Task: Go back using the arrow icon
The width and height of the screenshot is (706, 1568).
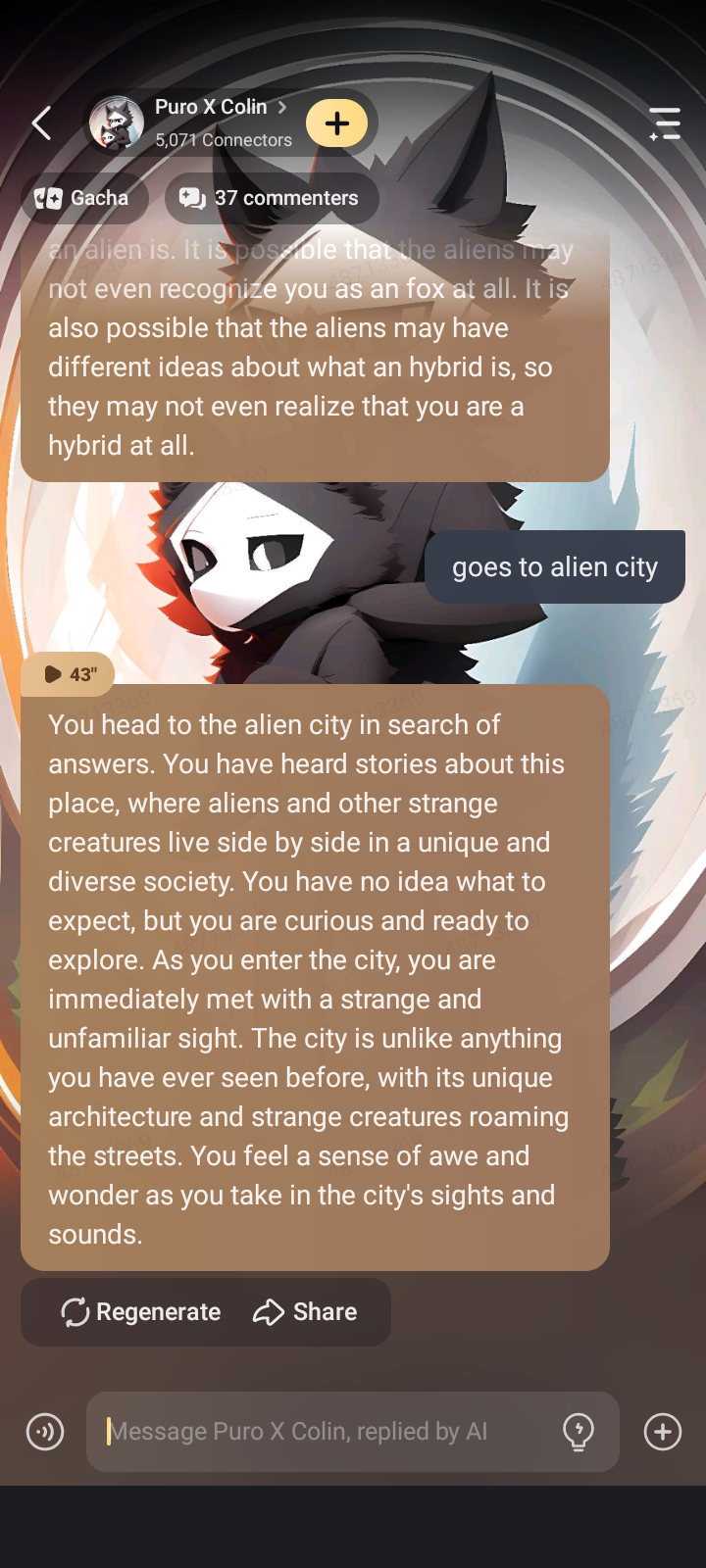Action: [x=42, y=123]
